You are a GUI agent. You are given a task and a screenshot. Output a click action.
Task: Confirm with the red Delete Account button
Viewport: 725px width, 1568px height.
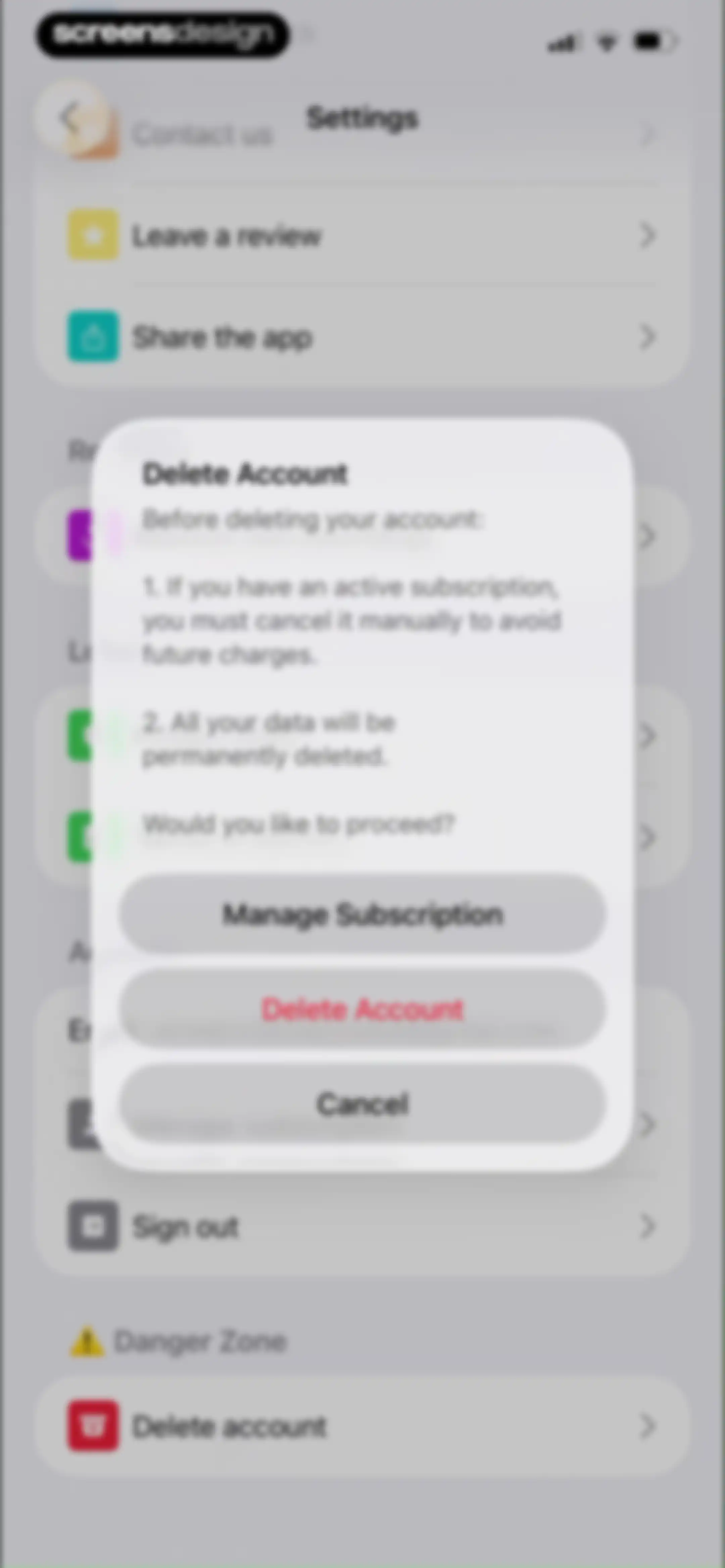click(362, 1009)
